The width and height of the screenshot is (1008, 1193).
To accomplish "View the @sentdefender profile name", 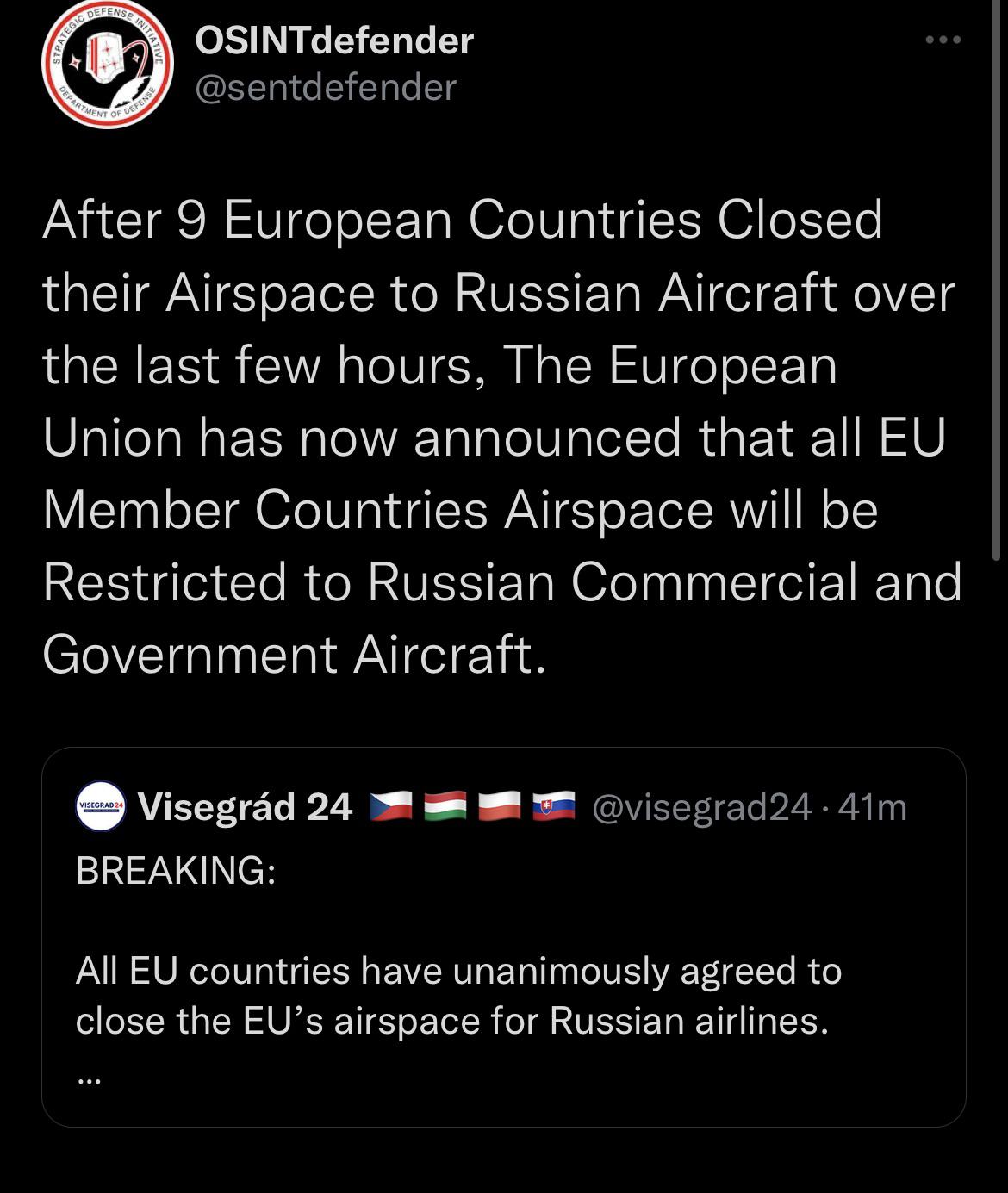I will pos(334,40).
